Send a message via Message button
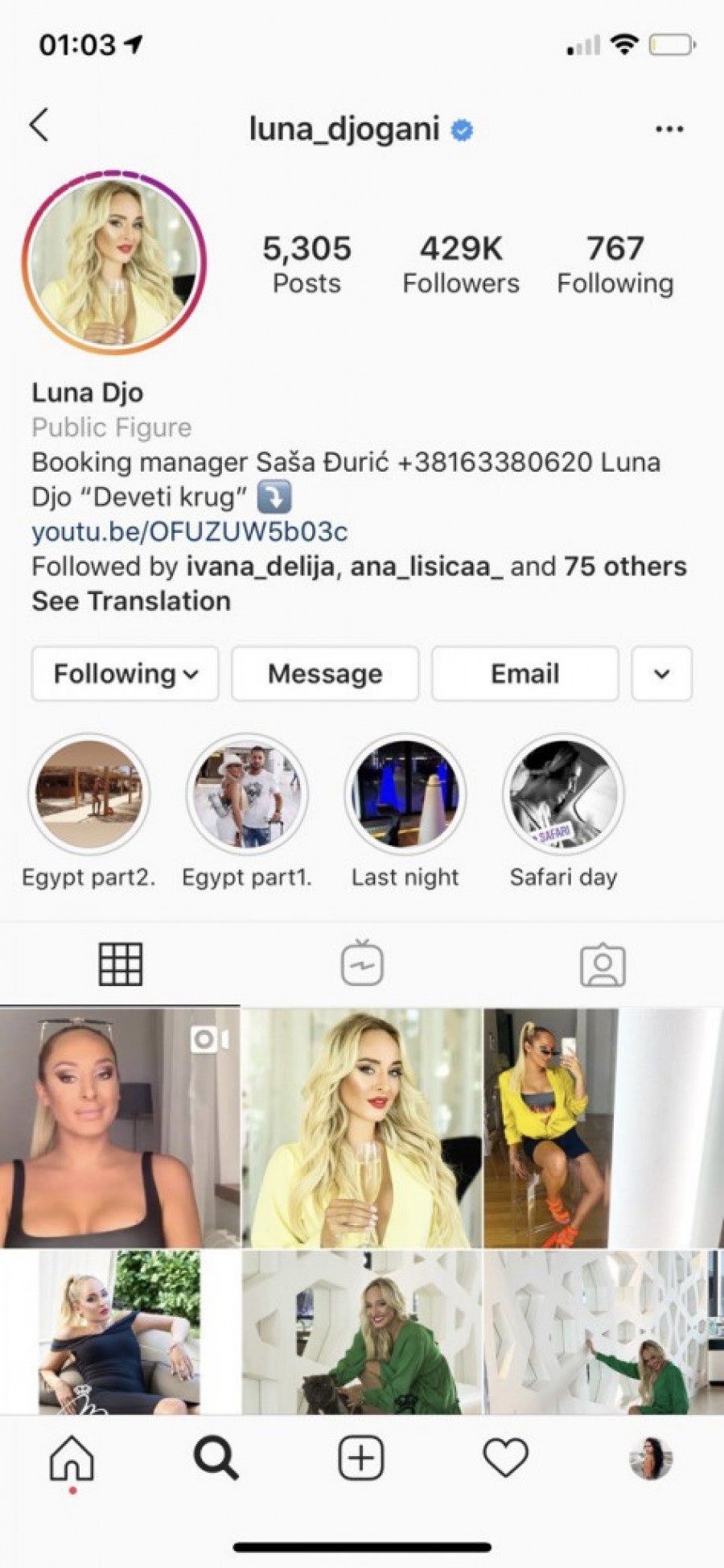Screen dimensions: 724x1568 [325, 674]
